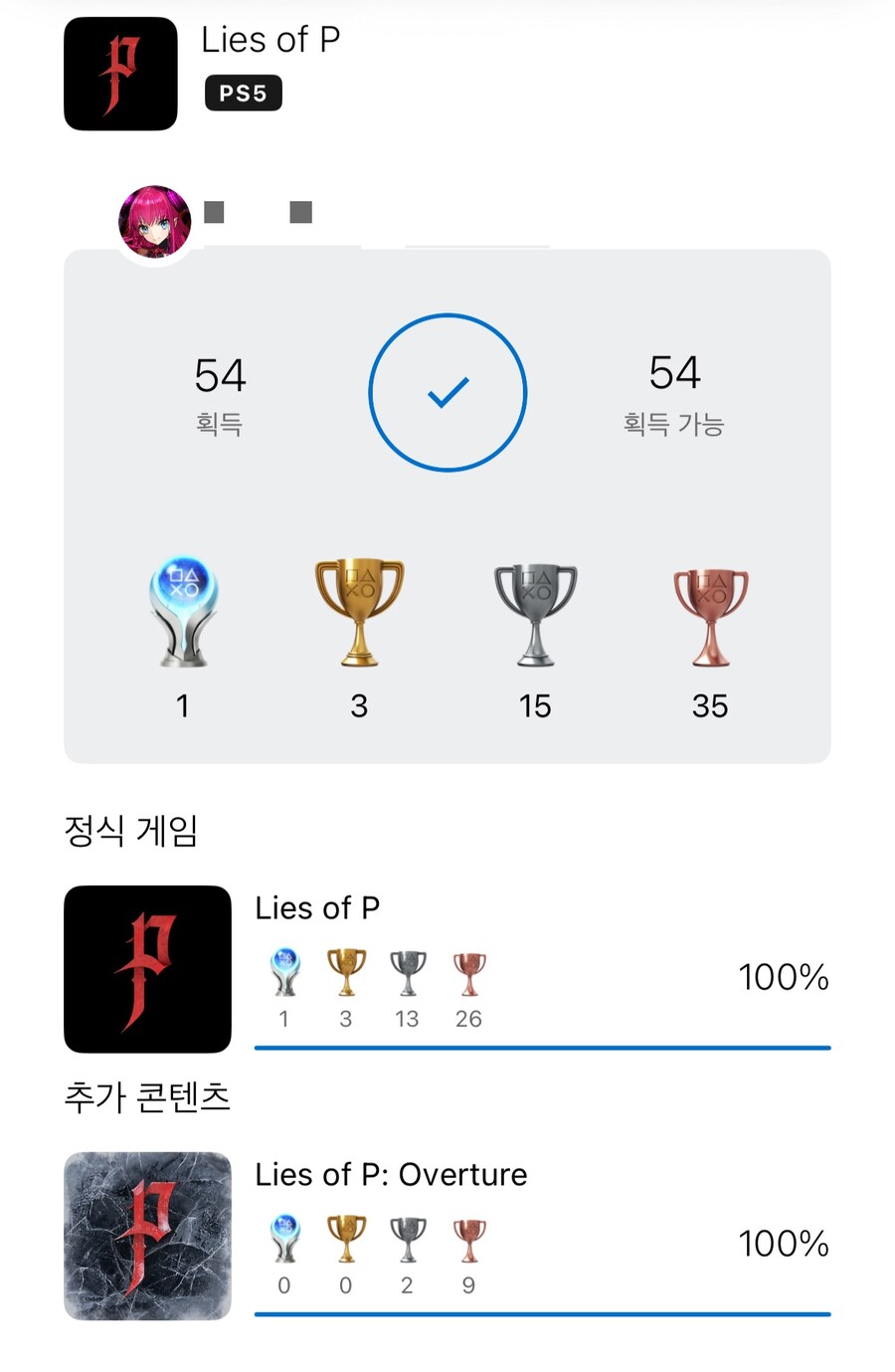
Task: Click the 100% progress bar for Lies of P
Action: coord(542,1047)
